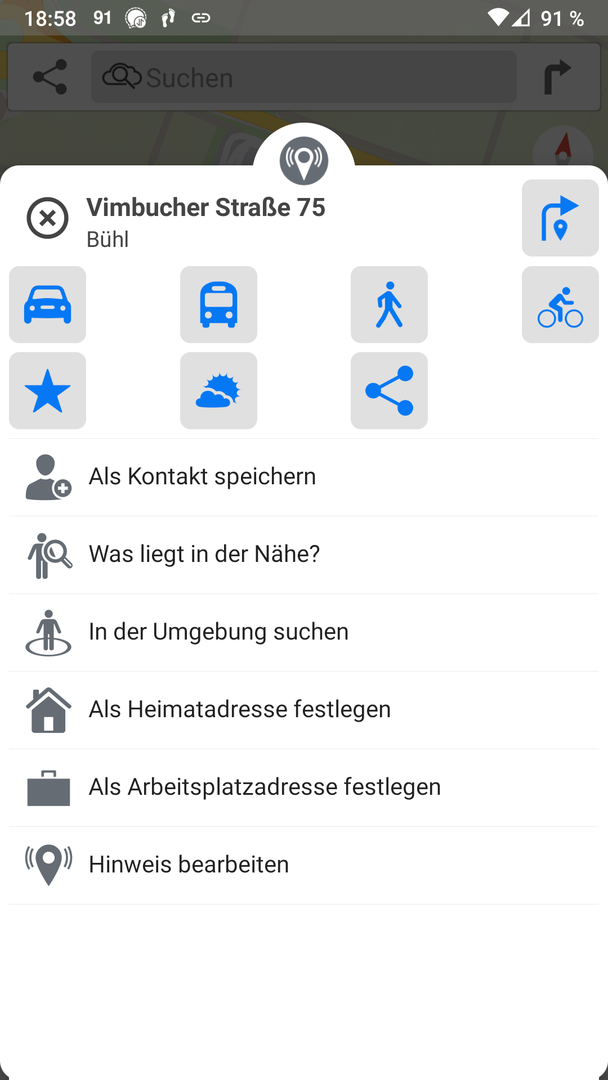Open the turn arrow in top toolbar

point(558,77)
